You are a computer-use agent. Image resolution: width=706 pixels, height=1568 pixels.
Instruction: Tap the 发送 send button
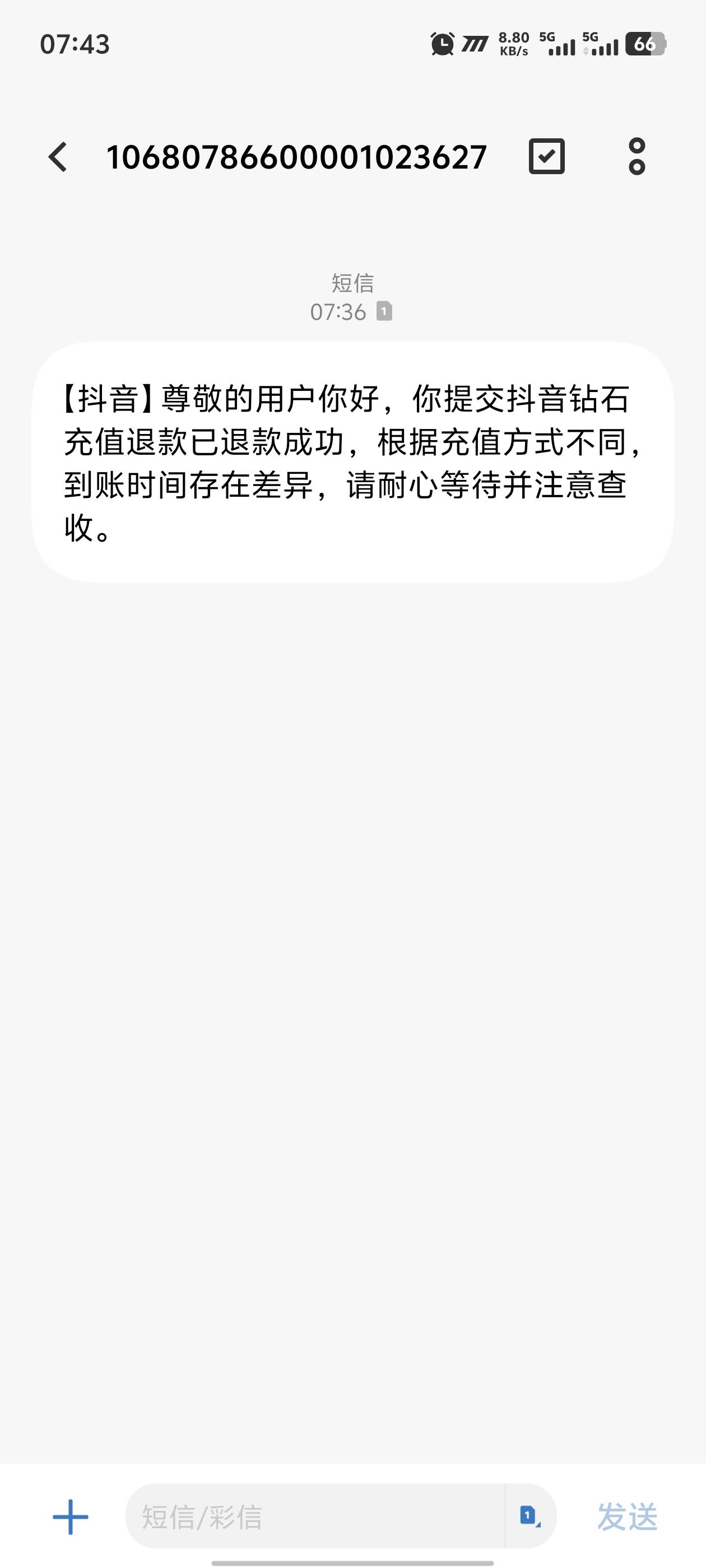click(x=628, y=1517)
